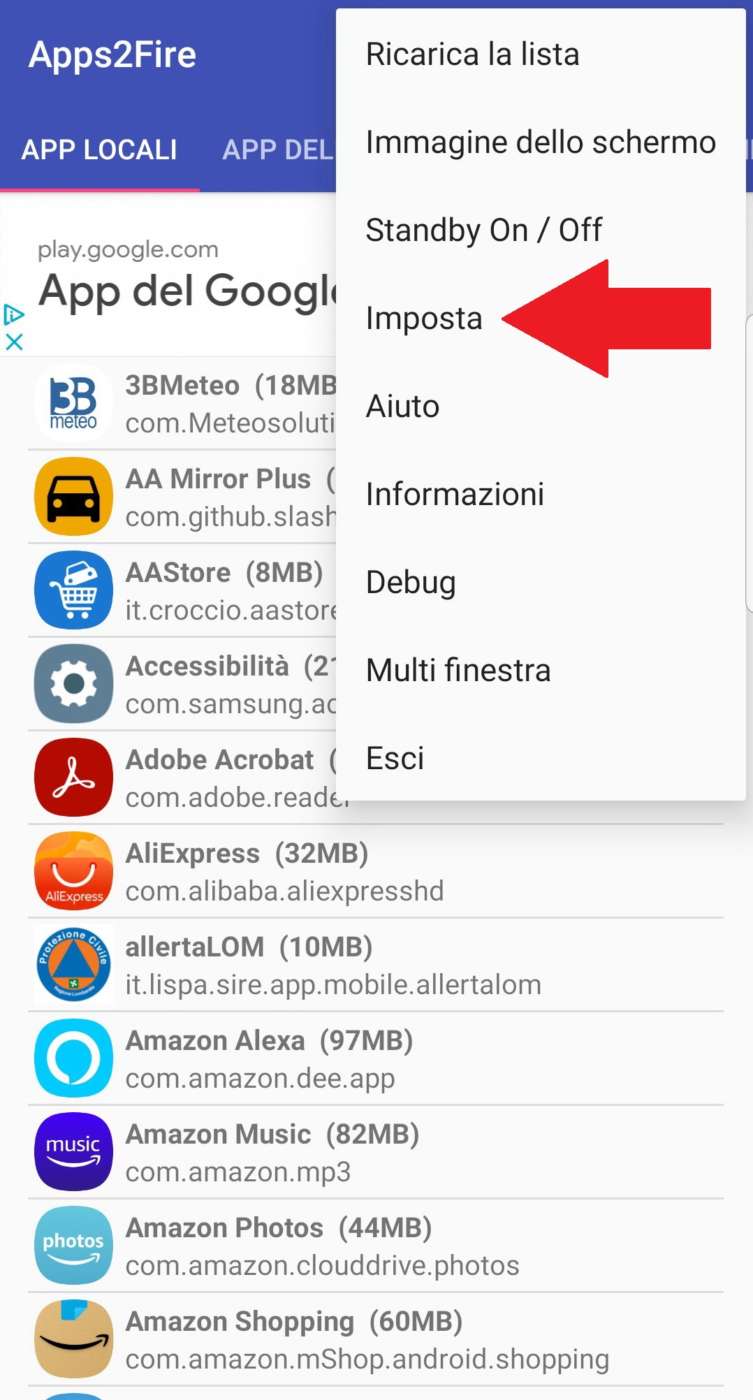Close the Google Play ad banner
The width and height of the screenshot is (753, 1400).
click(x=14, y=341)
